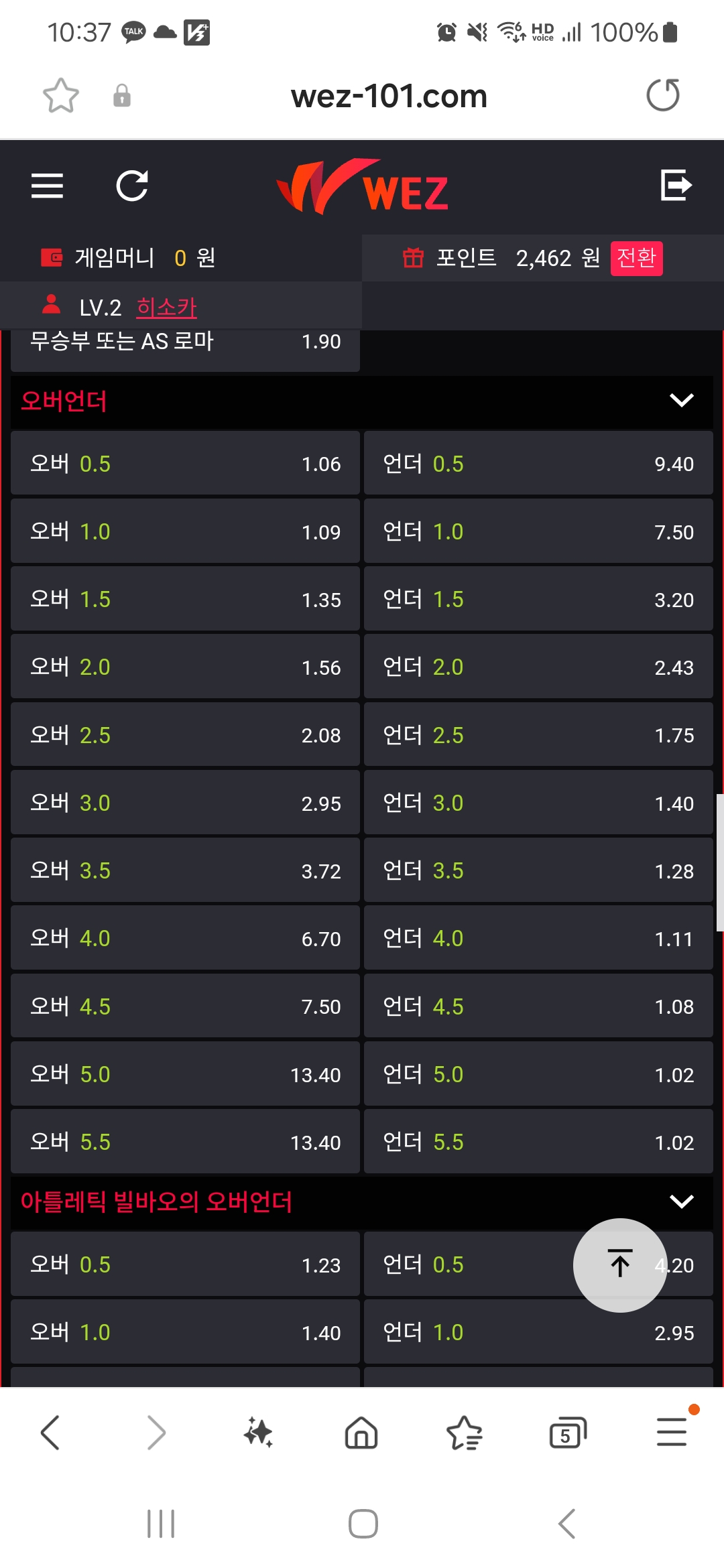Select 오버 2.5 at 2.08 odds
Screen dimensions: 724x1568
(185, 735)
